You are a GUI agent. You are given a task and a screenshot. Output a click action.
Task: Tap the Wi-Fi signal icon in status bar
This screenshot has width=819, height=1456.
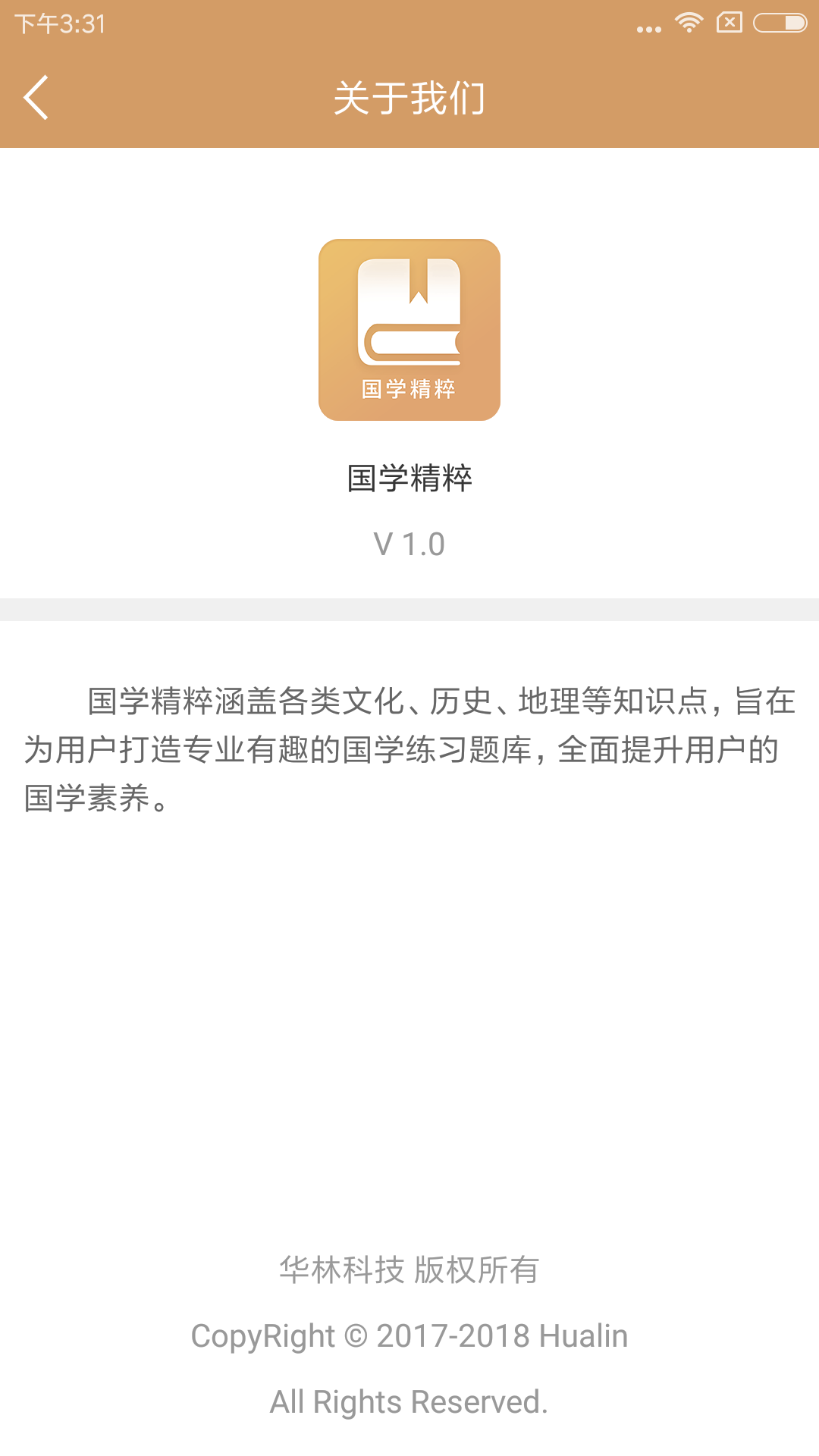[689, 23]
